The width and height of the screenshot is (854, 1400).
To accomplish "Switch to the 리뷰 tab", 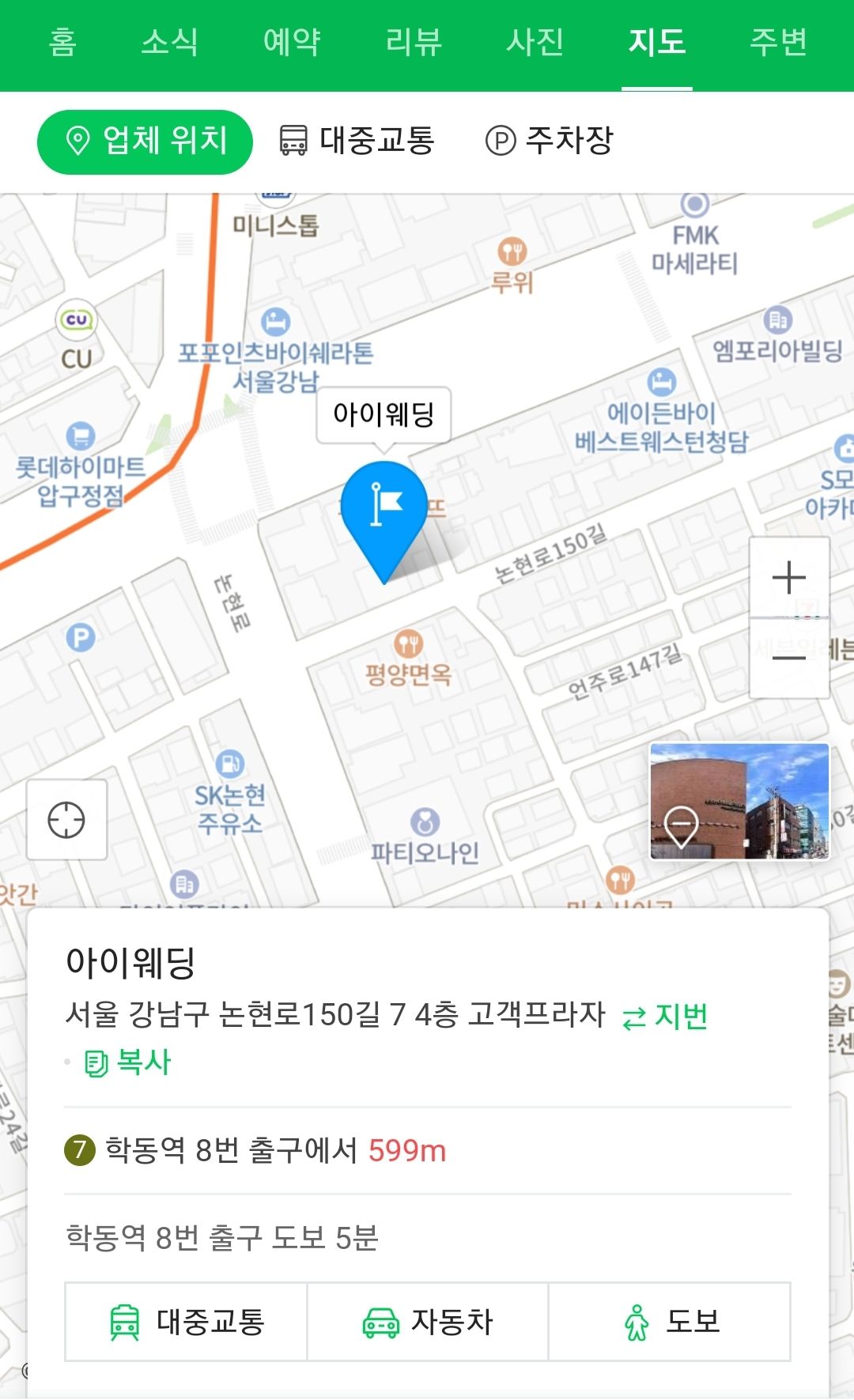I will pos(414,42).
